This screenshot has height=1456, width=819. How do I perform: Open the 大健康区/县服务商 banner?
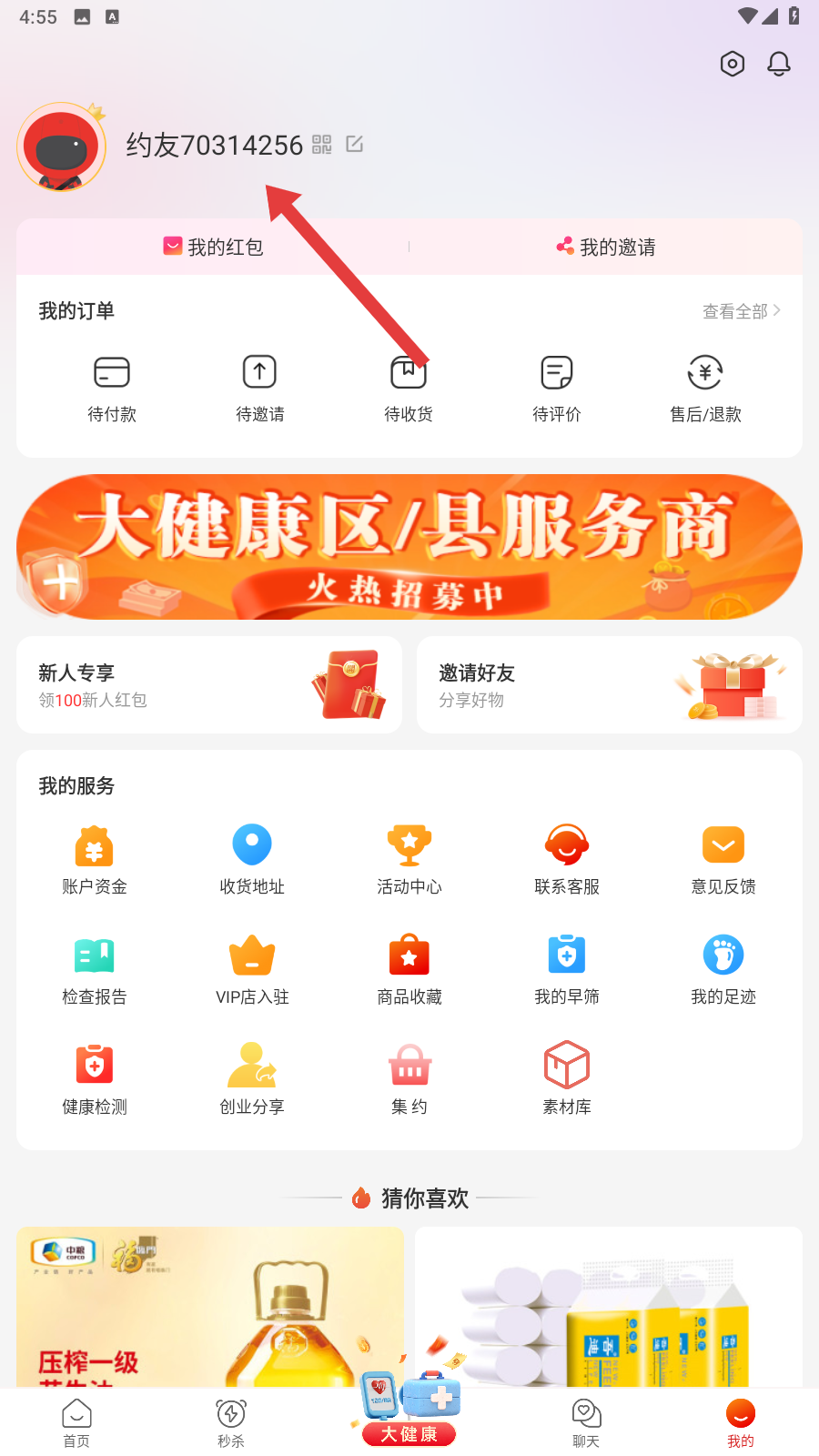409,547
